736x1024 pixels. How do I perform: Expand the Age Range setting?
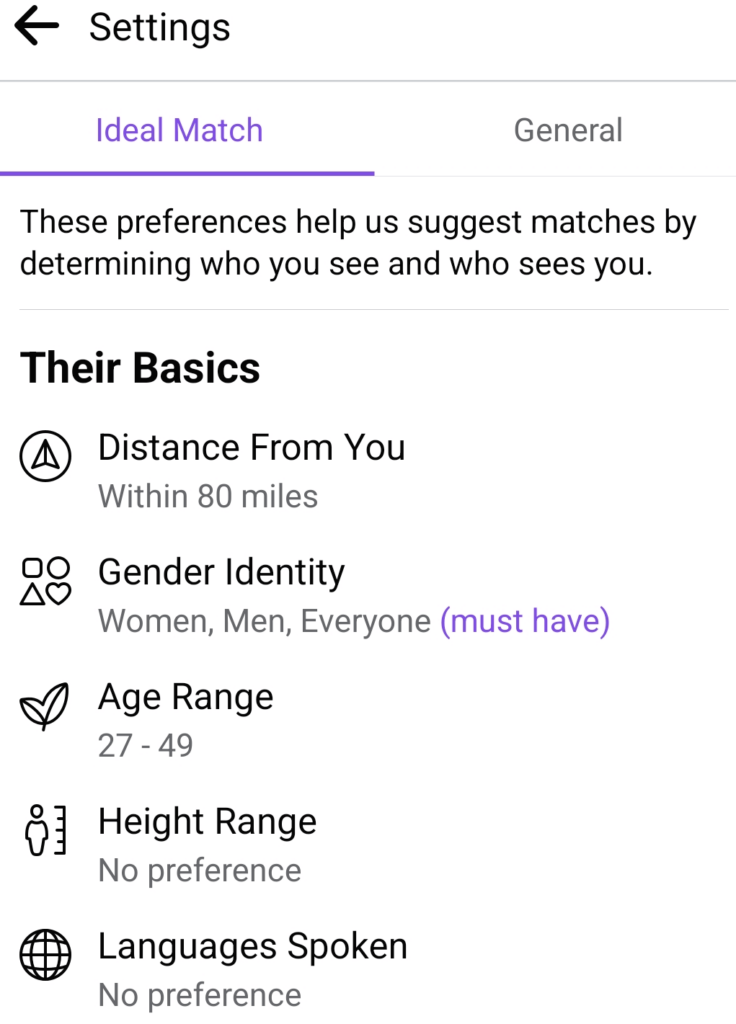pyautogui.click(x=186, y=697)
